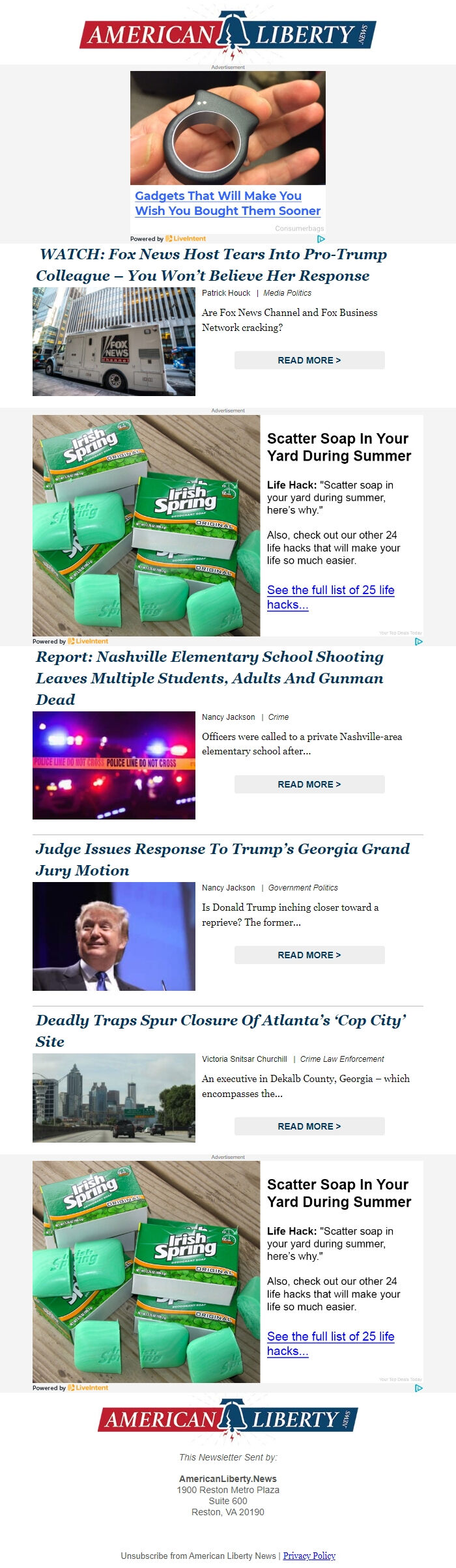Tap READ MORE under the Trump Georgia article
The image size is (456, 1568).
[x=309, y=955]
